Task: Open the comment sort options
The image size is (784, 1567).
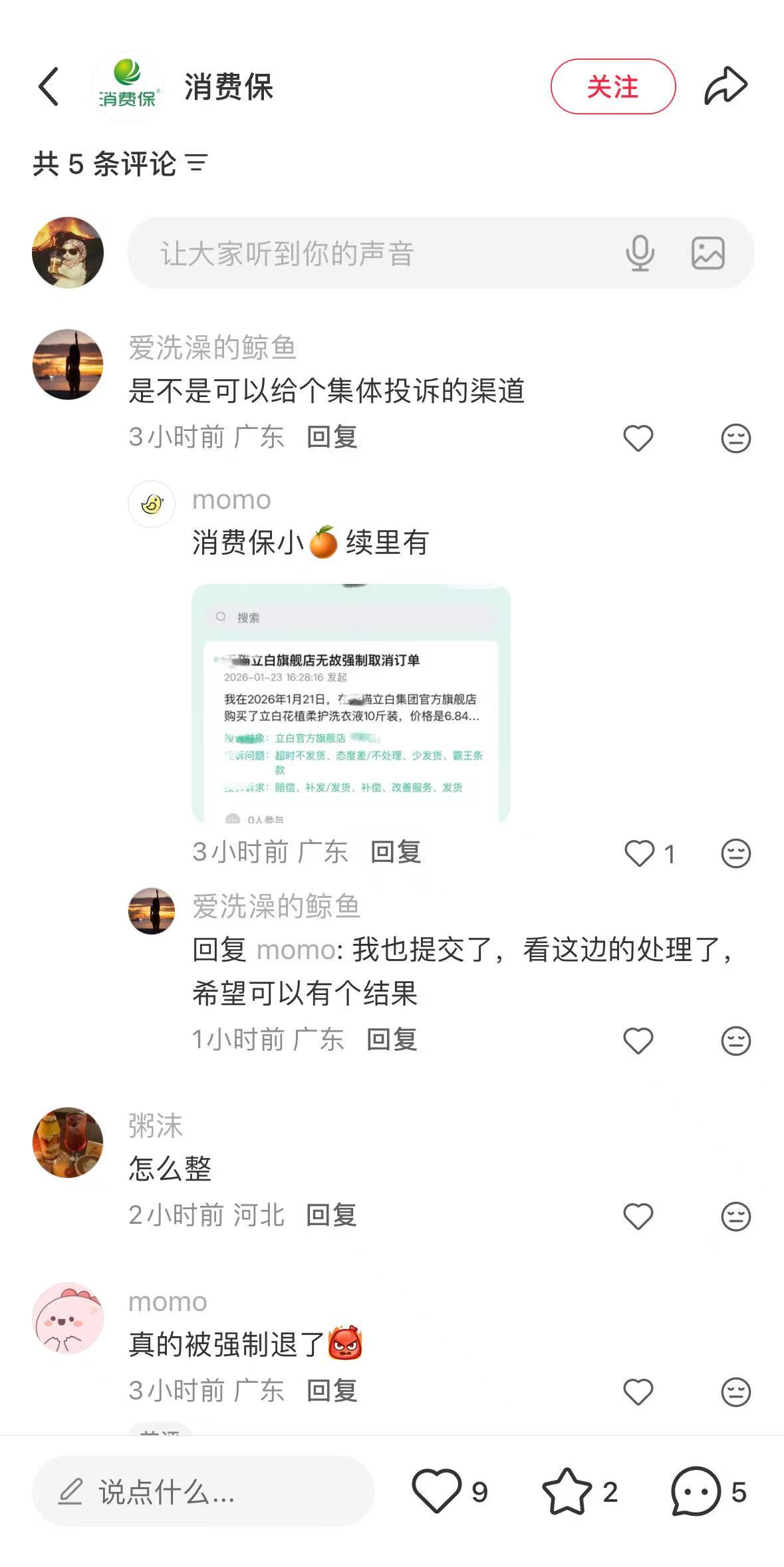Action: click(196, 164)
